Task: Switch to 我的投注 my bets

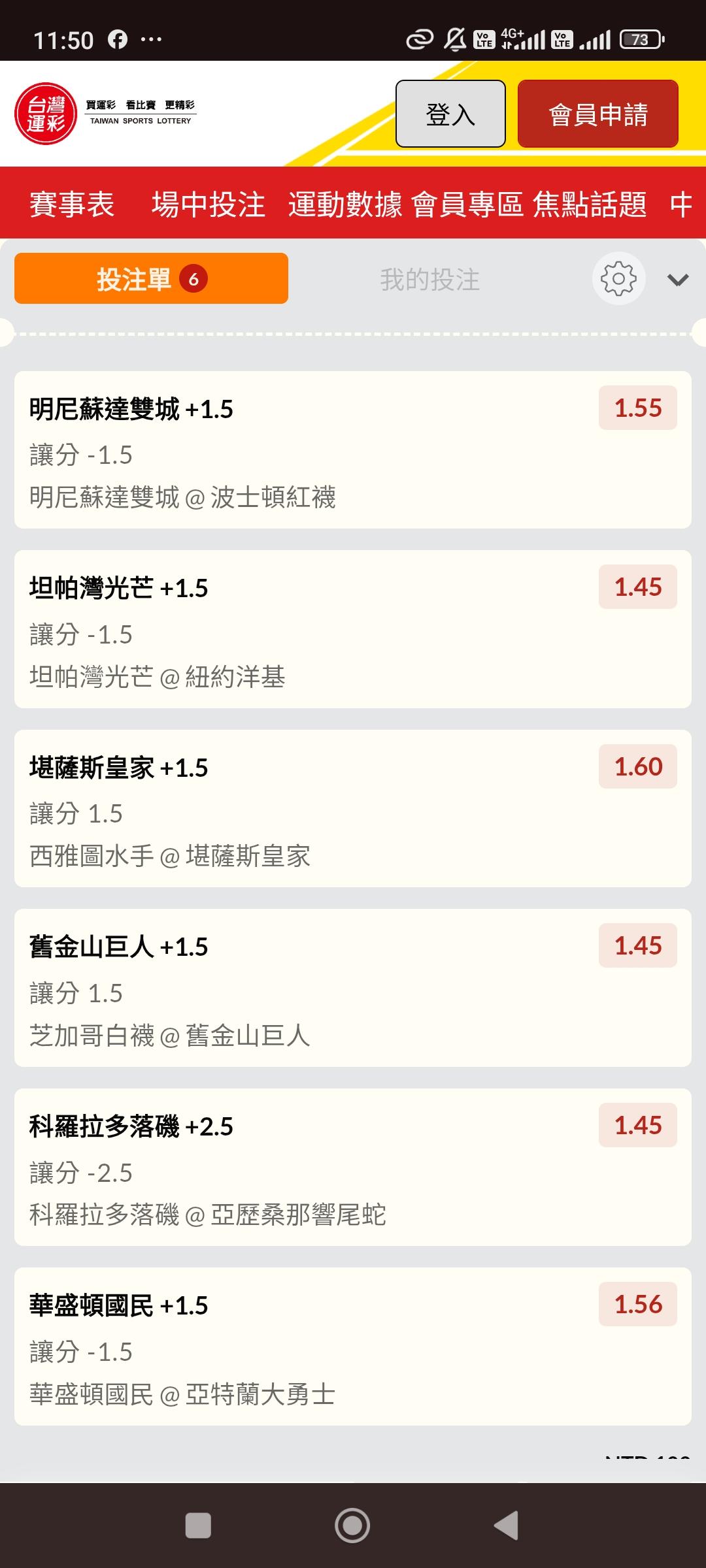Action: (x=430, y=280)
